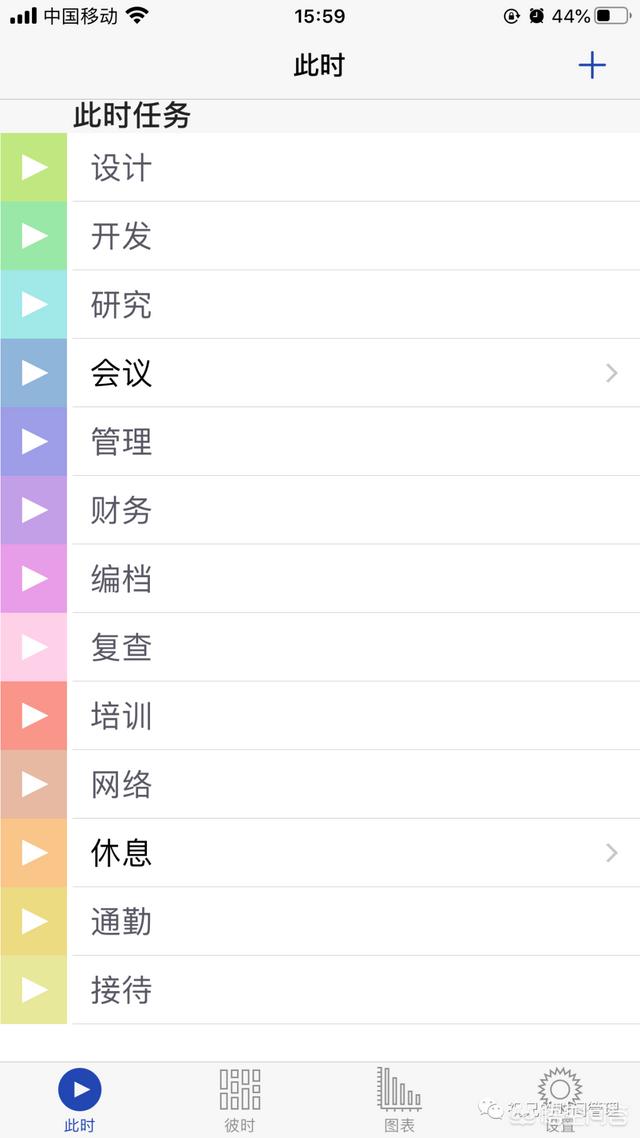Start the timer for 管理
Viewport: 640px width, 1138px height.
point(34,441)
